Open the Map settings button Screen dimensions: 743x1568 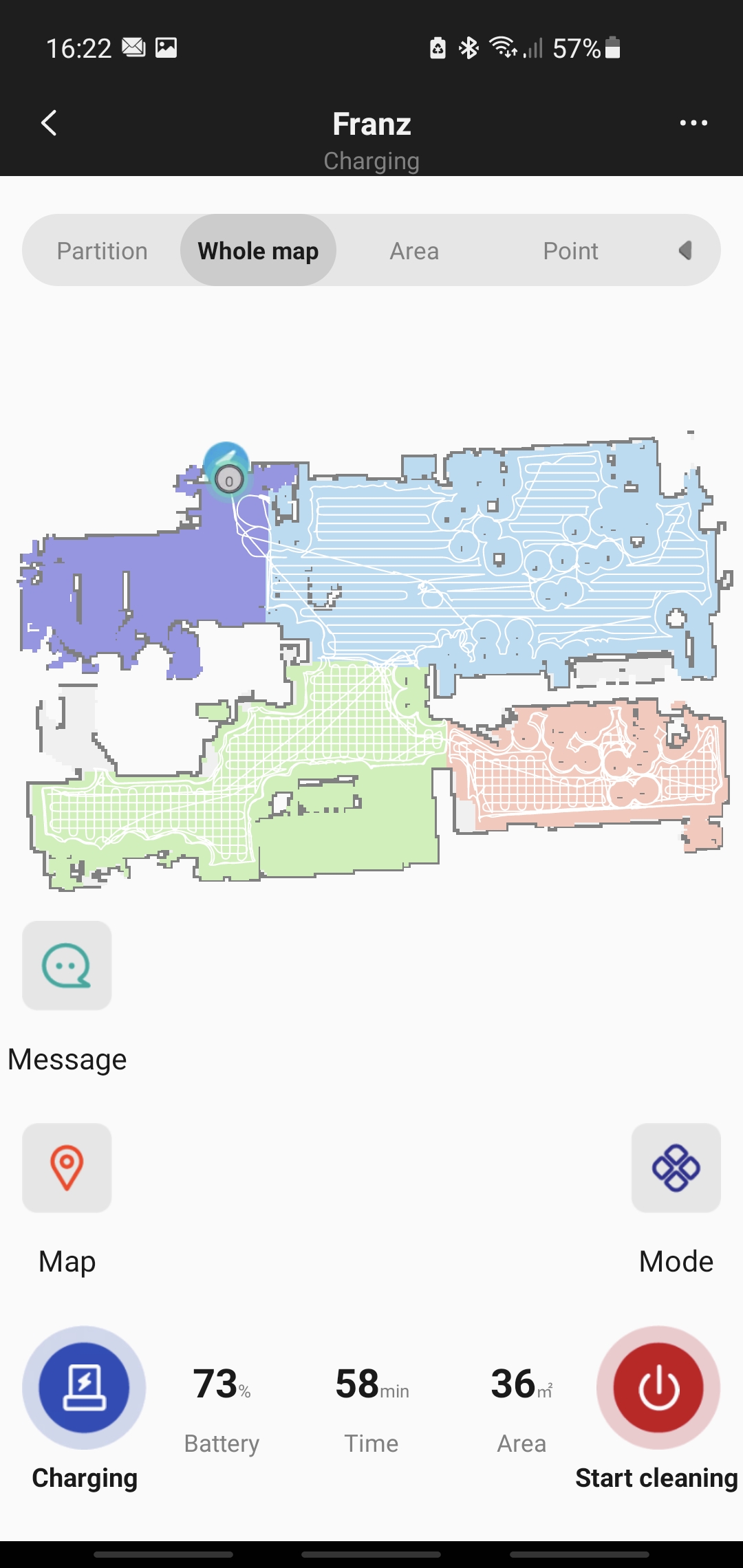point(67,1168)
